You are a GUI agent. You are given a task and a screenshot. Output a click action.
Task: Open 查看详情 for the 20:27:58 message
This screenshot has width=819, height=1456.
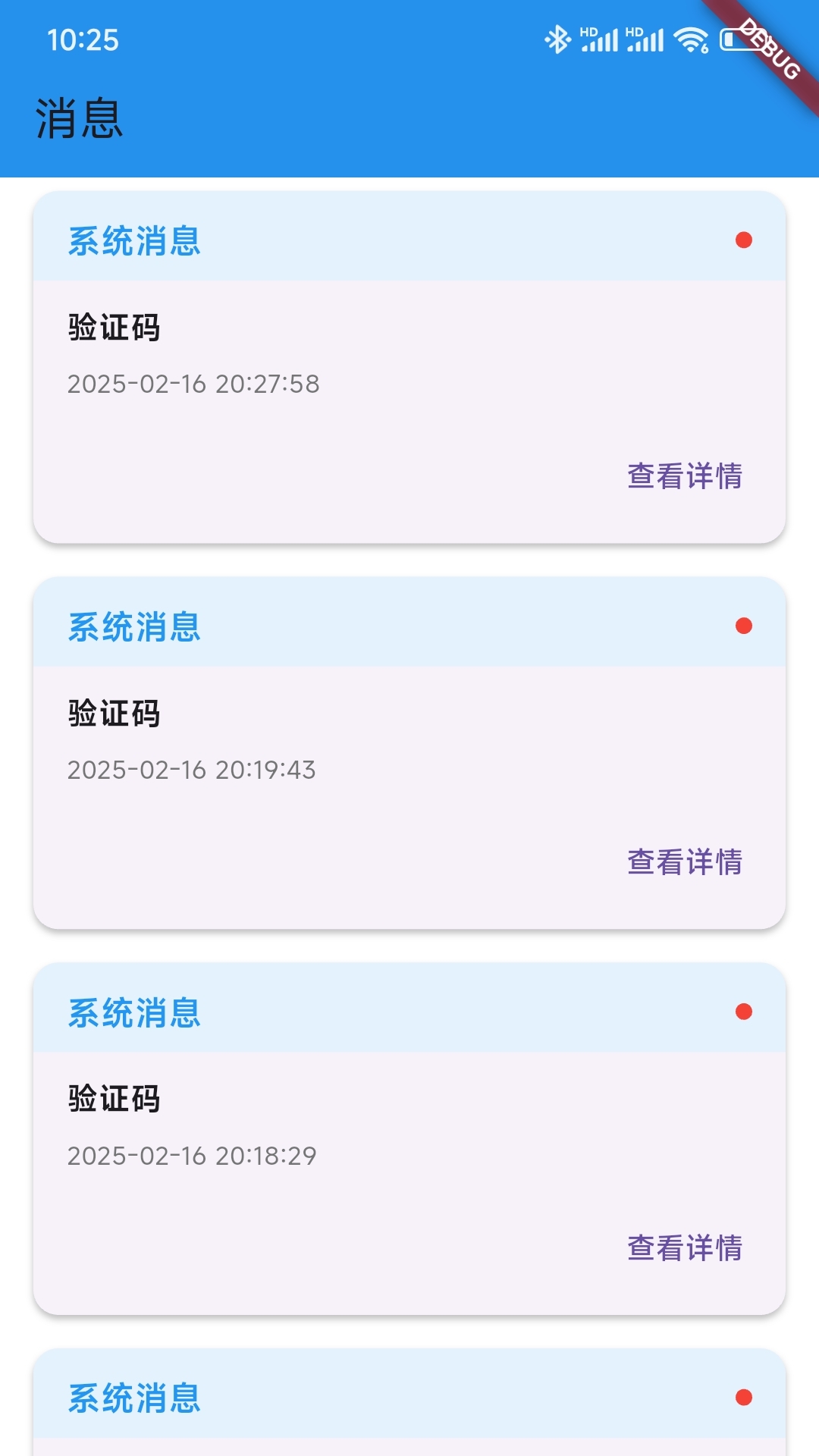coord(683,477)
